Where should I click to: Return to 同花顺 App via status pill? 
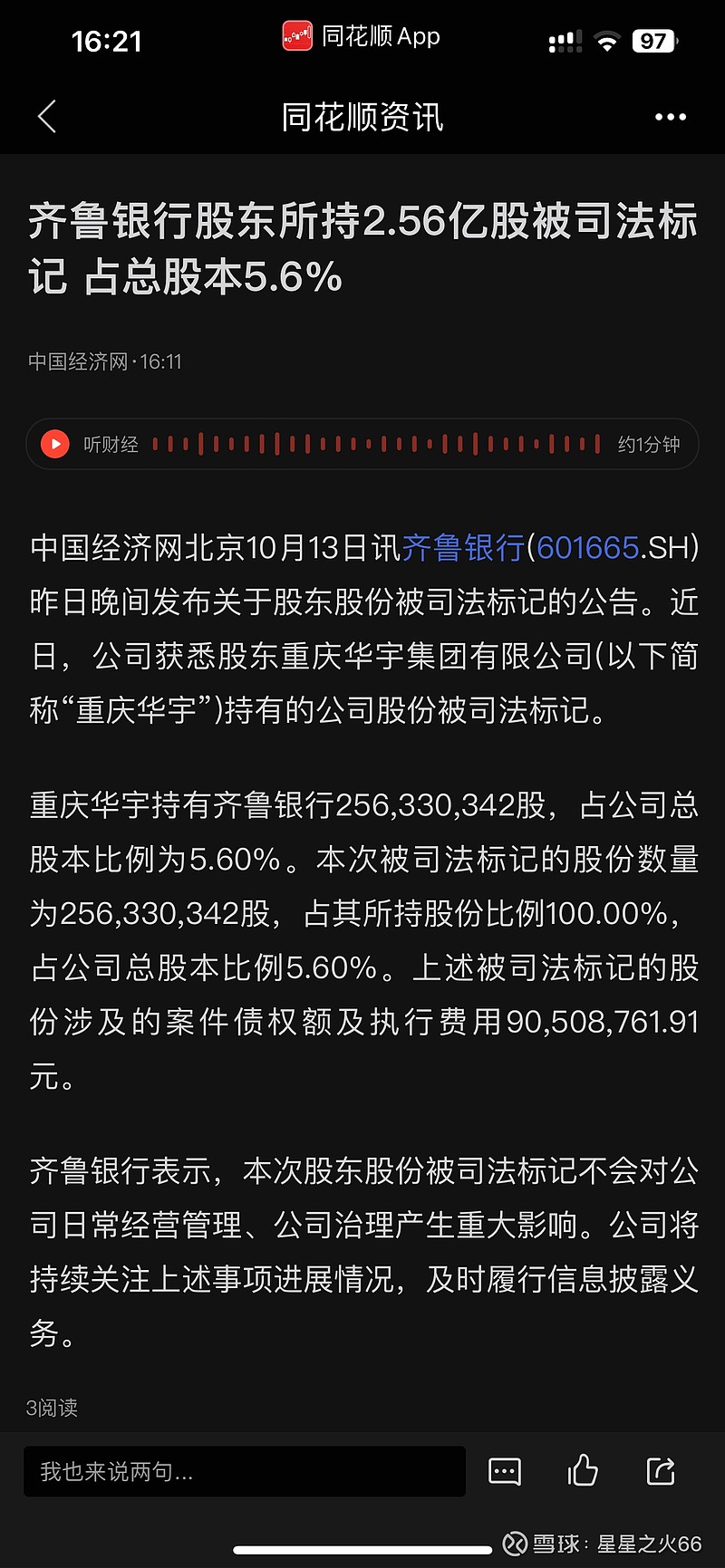[362, 36]
